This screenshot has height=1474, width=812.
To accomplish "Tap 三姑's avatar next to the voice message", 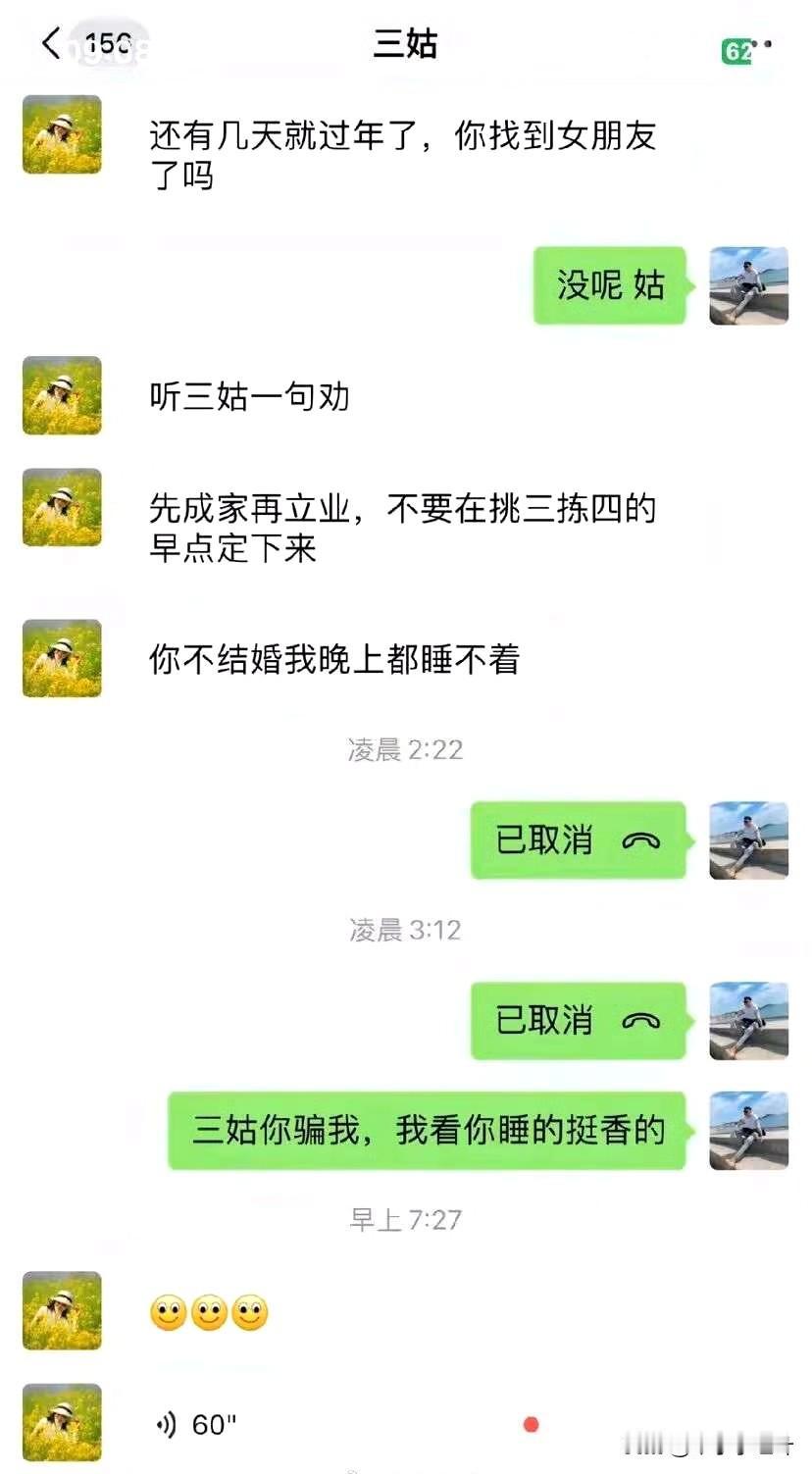I will point(61,1424).
